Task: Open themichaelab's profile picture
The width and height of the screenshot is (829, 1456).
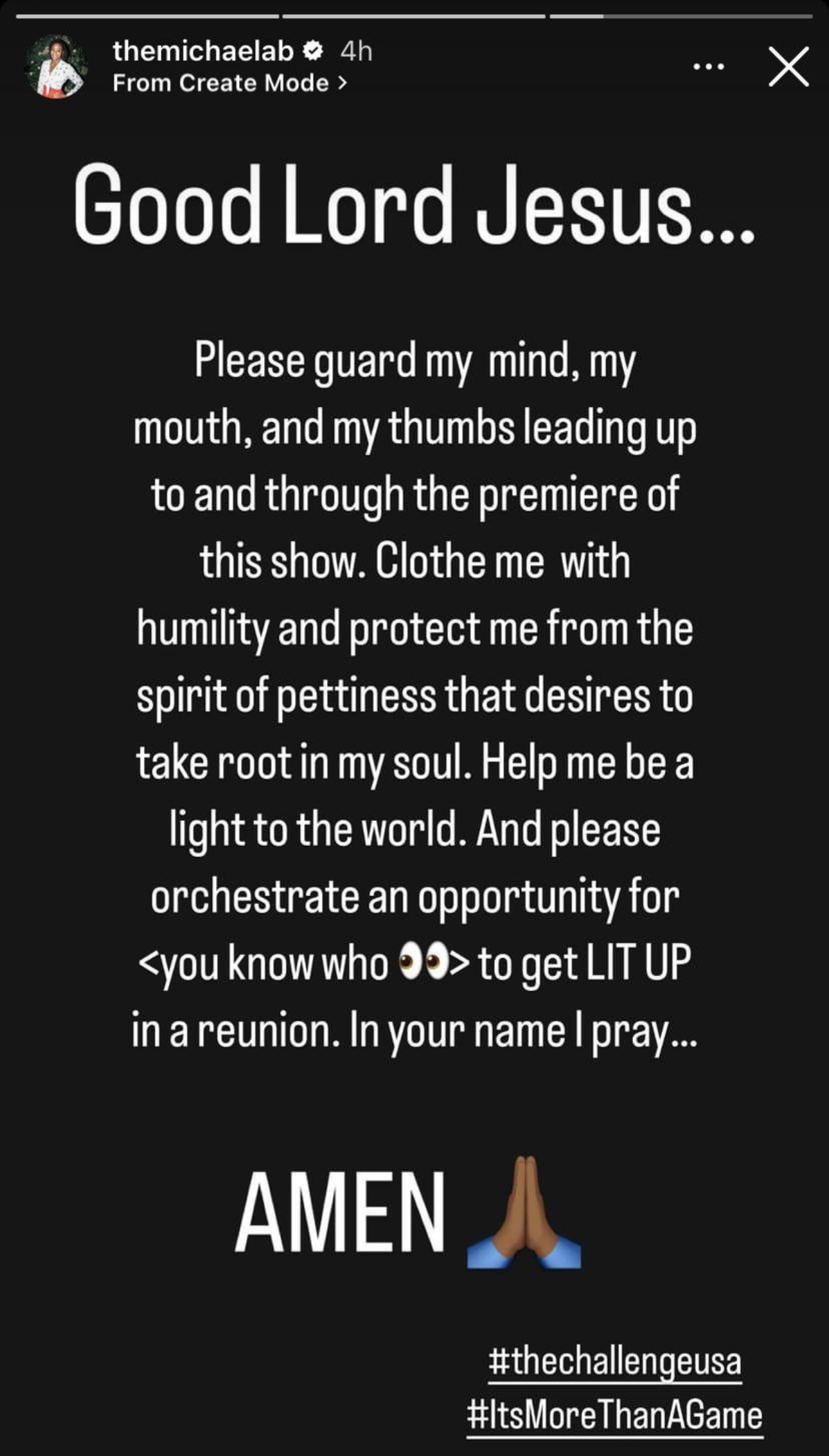Action: (x=55, y=66)
